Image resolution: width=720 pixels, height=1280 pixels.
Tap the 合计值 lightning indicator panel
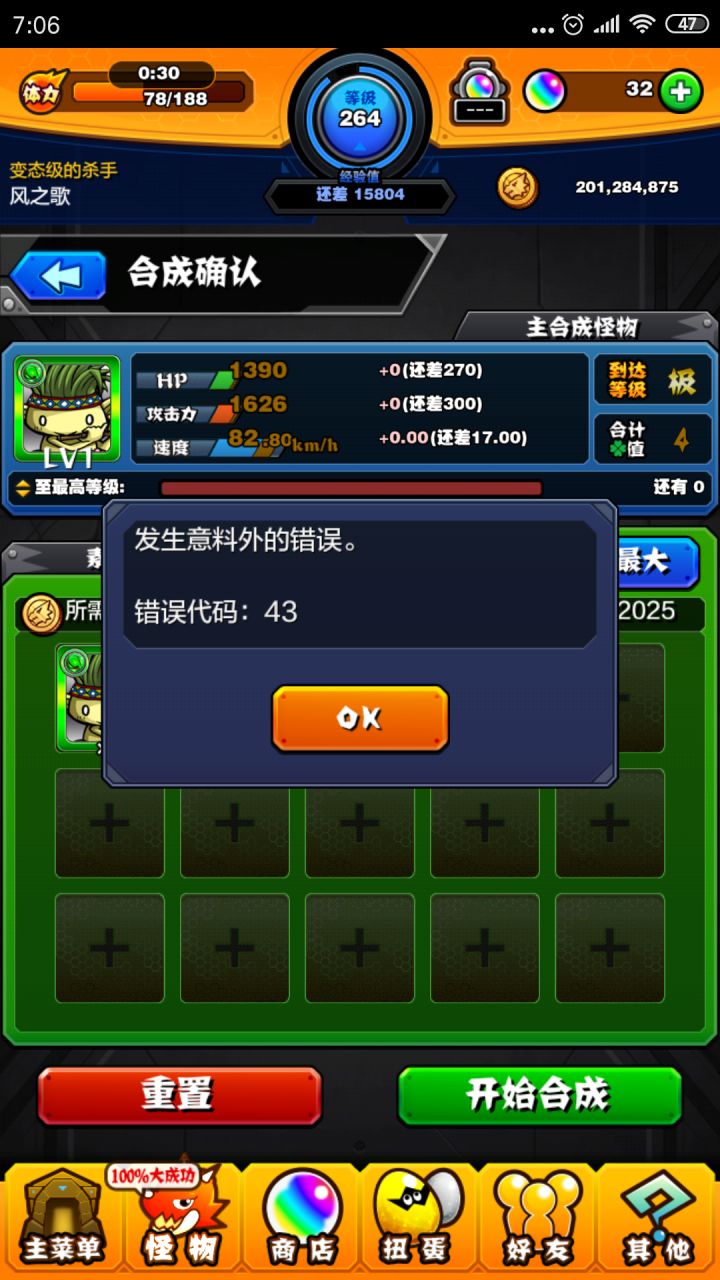click(x=651, y=438)
